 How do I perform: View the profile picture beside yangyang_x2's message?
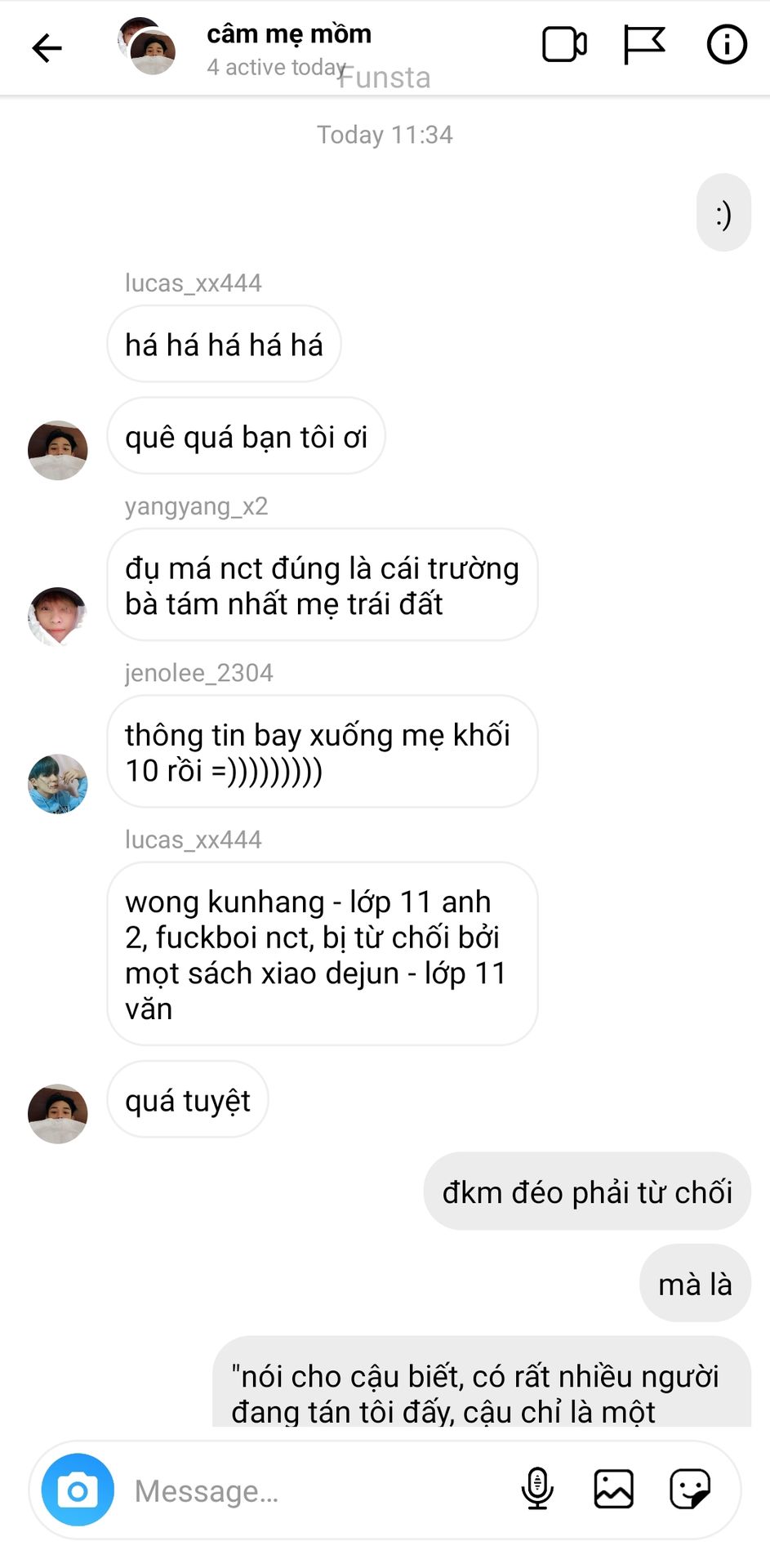pos(57,616)
